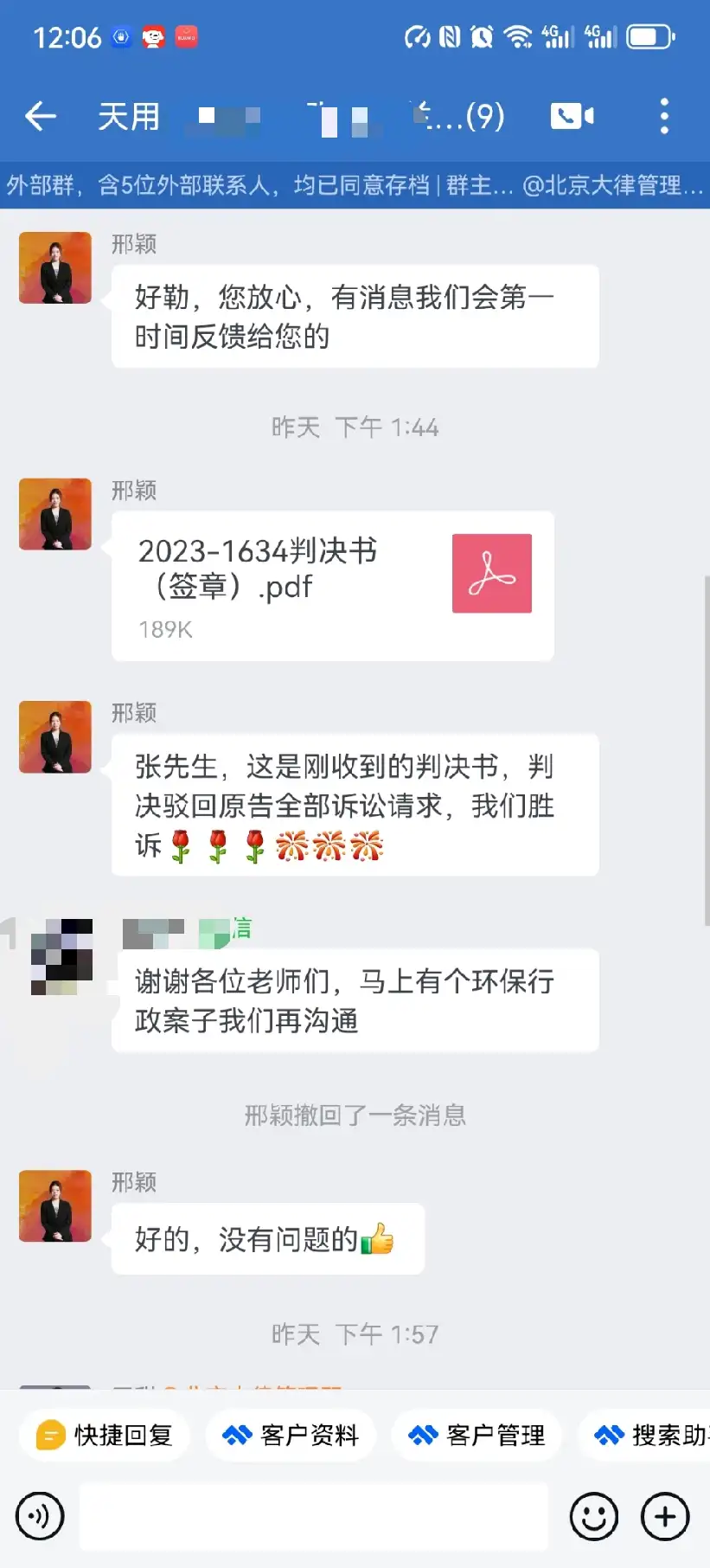The height and width of the screenshot is (1568, 710).
Task: Start a video or voice call
Action: click(x=572, y=116)
